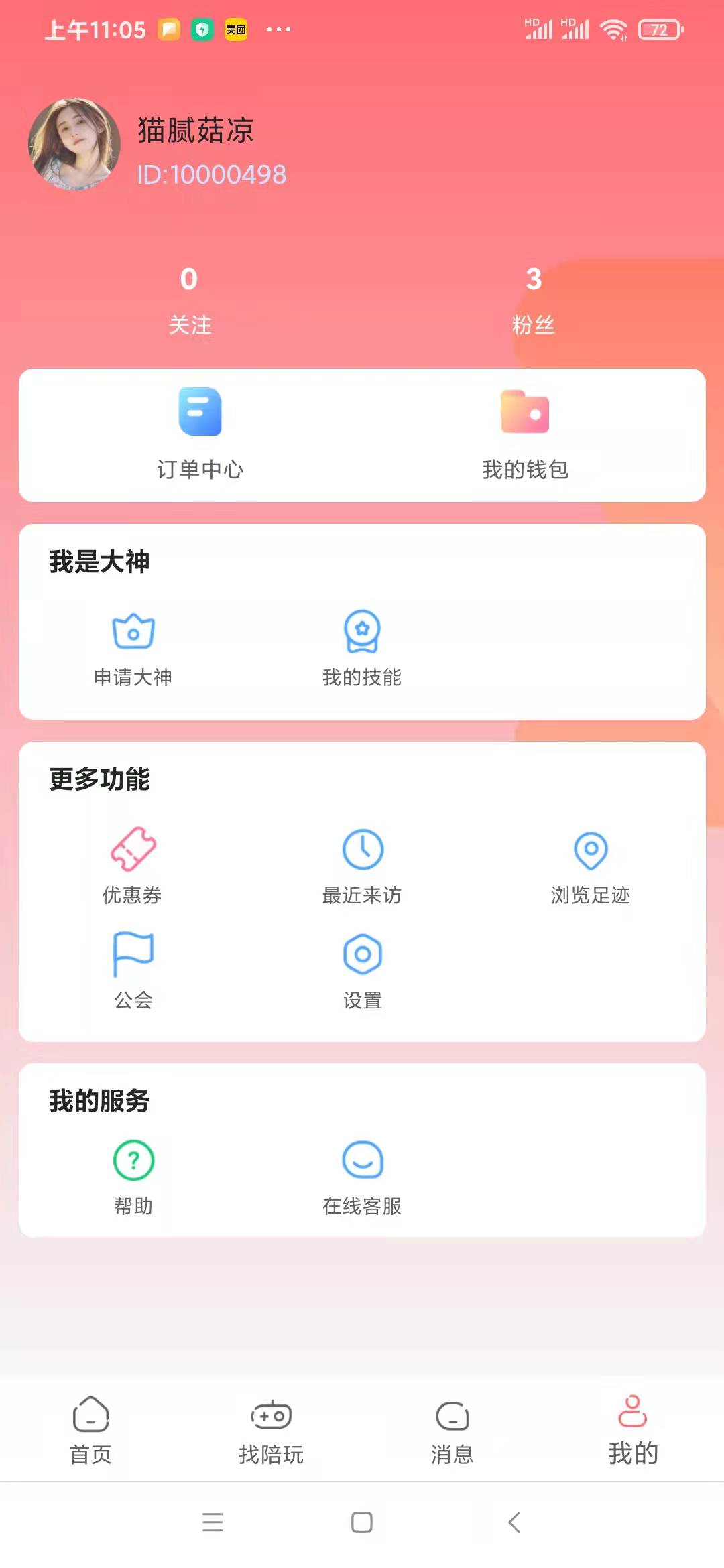View the profile avatar photo
The width and height of the screenshot is (724, 1568).
click(x=75, y=143)
